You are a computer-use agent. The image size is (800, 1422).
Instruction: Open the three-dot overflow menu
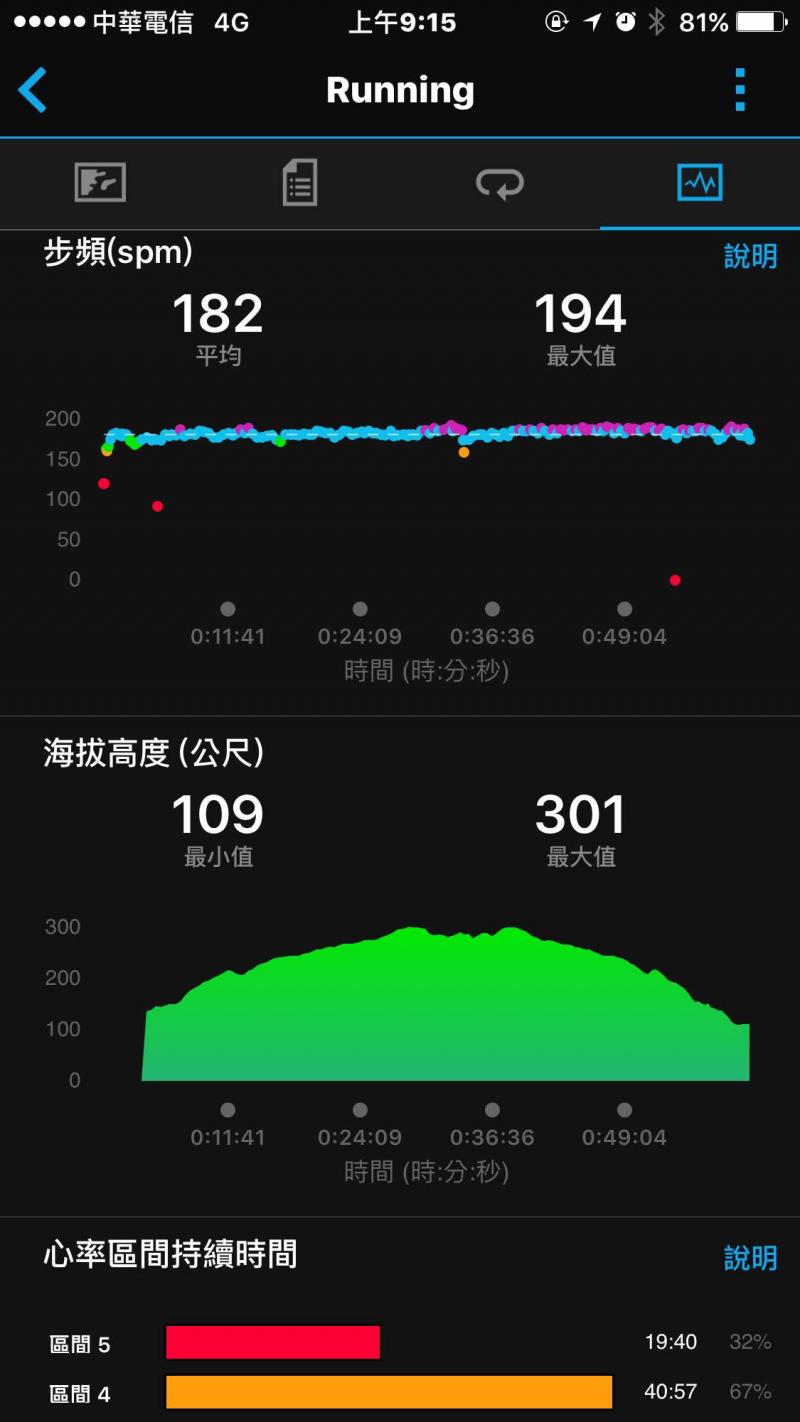(740, 91)
